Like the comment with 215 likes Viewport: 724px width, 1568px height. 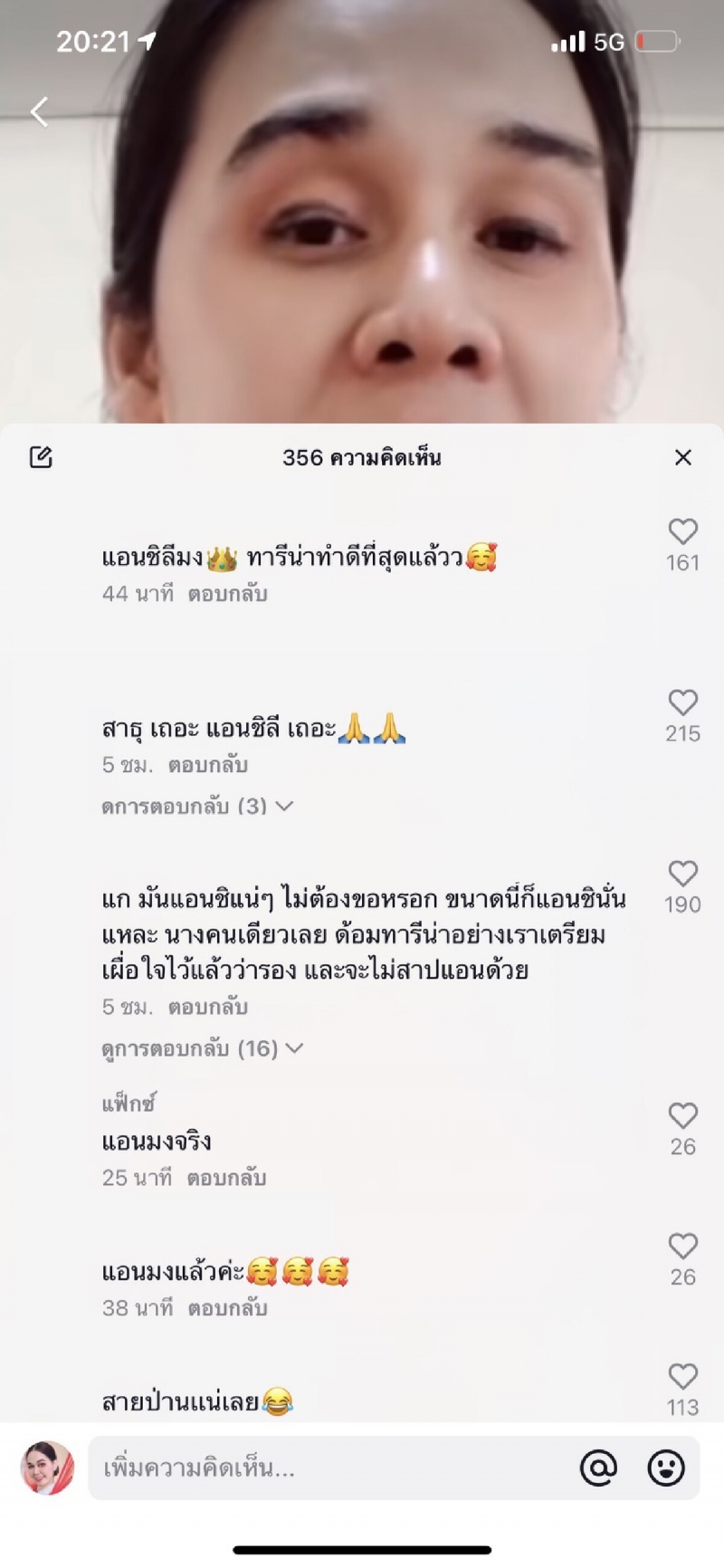pyautogui.click(x=682, y=703)
